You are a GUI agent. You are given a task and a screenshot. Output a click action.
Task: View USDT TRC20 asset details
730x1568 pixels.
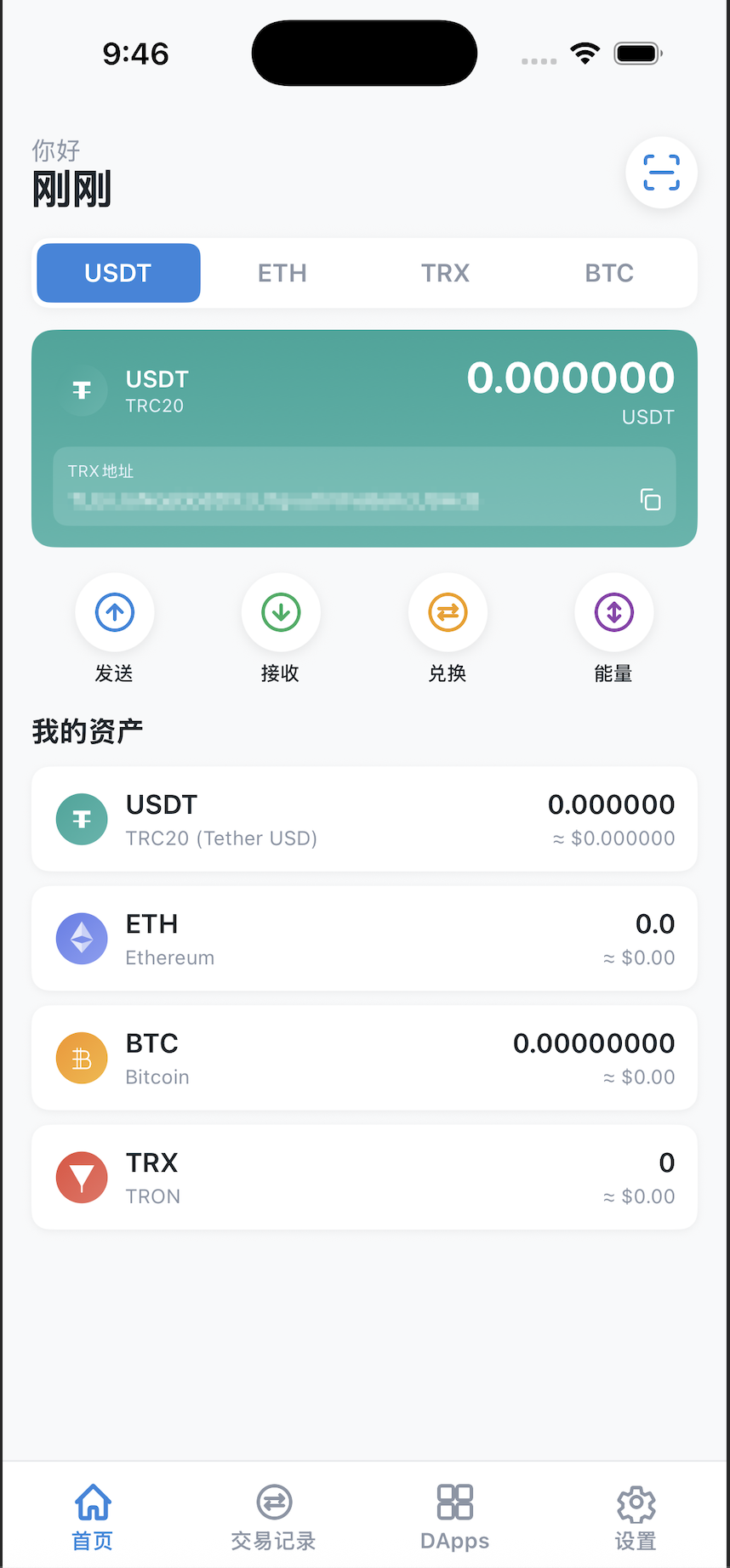point(364,819)
